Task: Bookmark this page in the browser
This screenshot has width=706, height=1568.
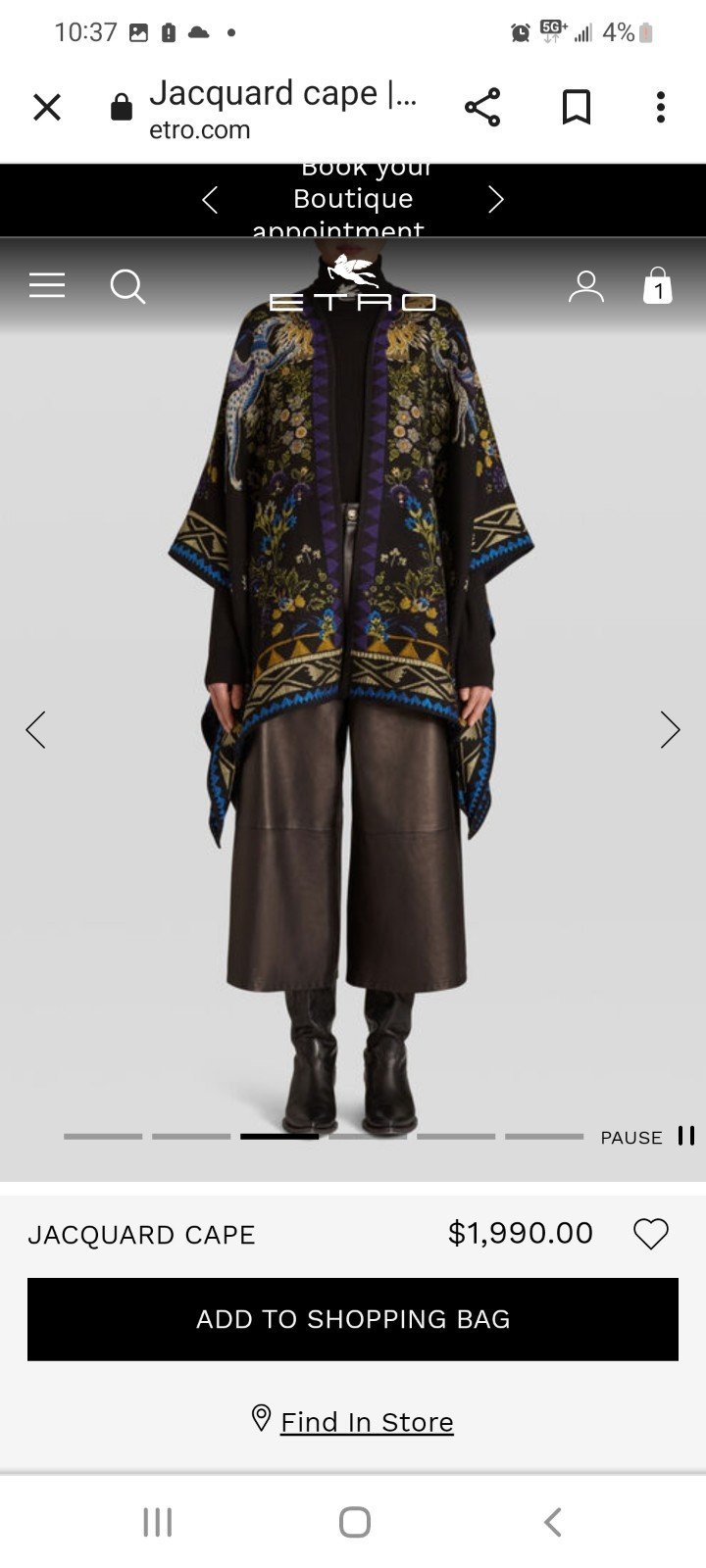Action: [577, 108]
